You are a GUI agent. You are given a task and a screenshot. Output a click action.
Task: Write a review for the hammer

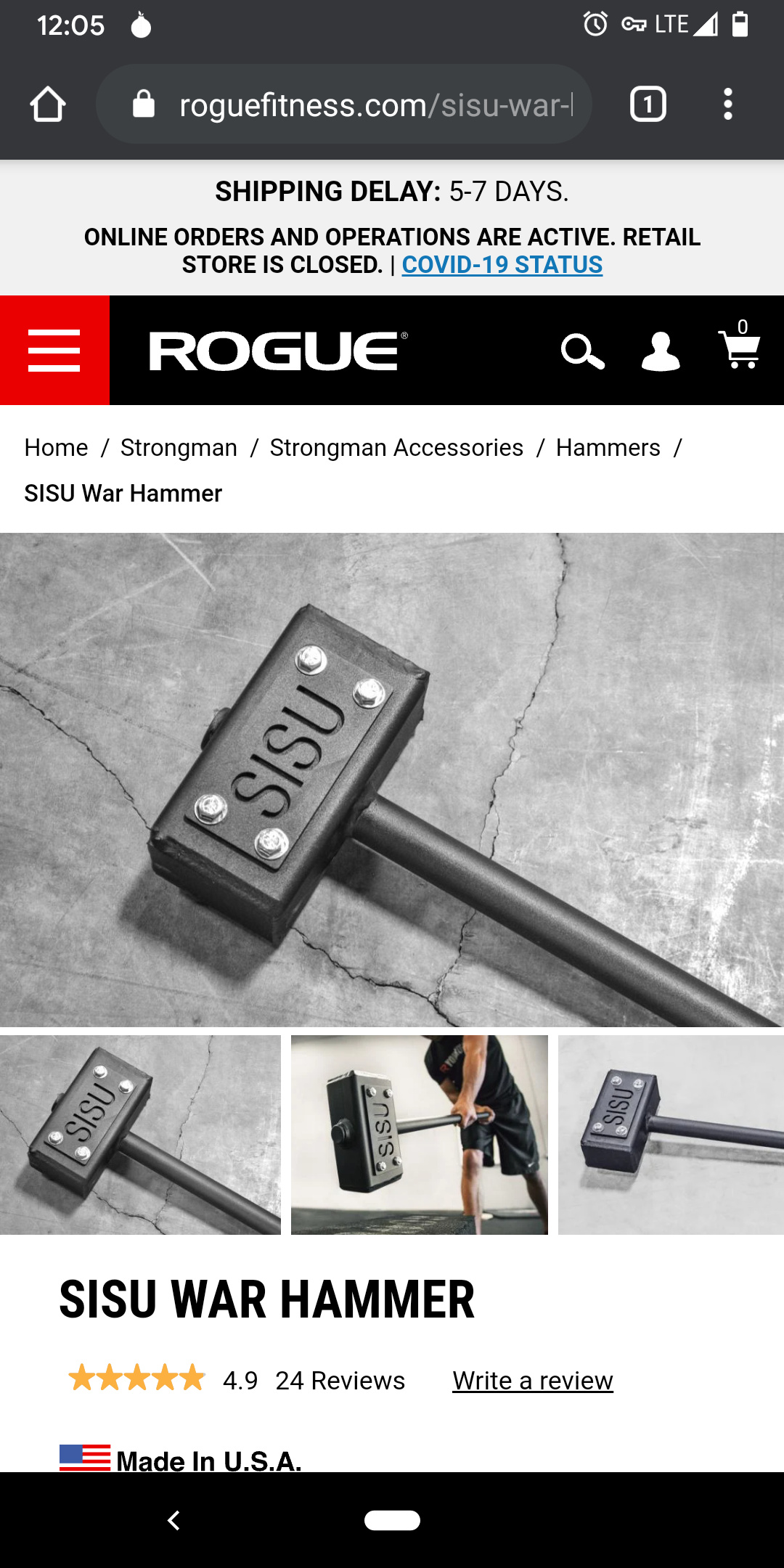533,1380
